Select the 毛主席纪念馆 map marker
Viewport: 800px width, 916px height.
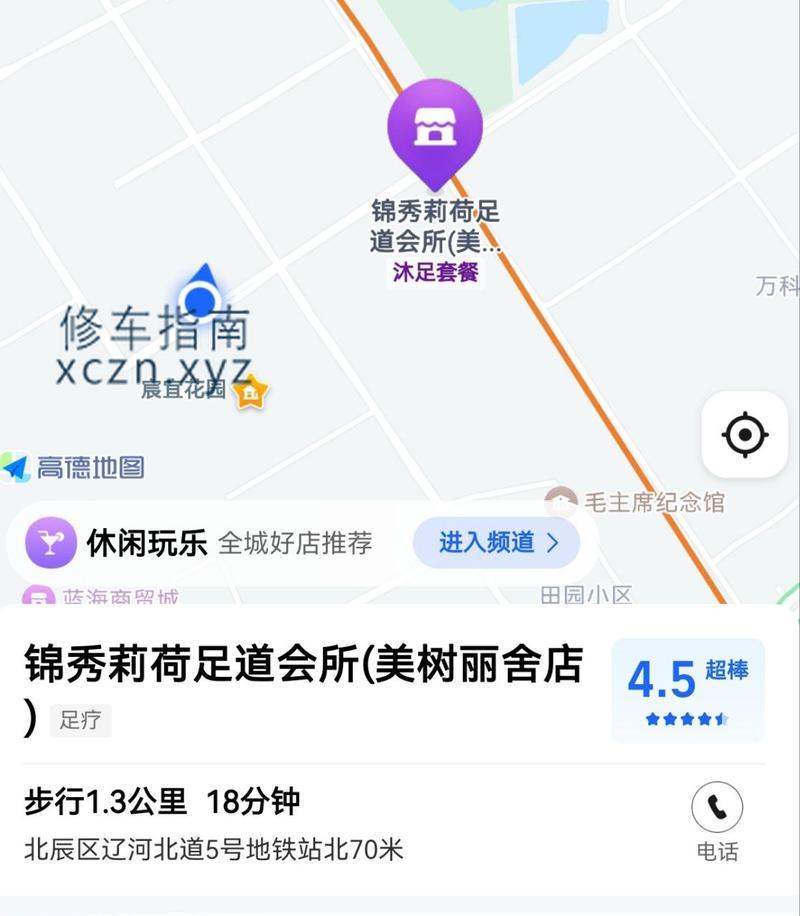[x=561, y=501]
